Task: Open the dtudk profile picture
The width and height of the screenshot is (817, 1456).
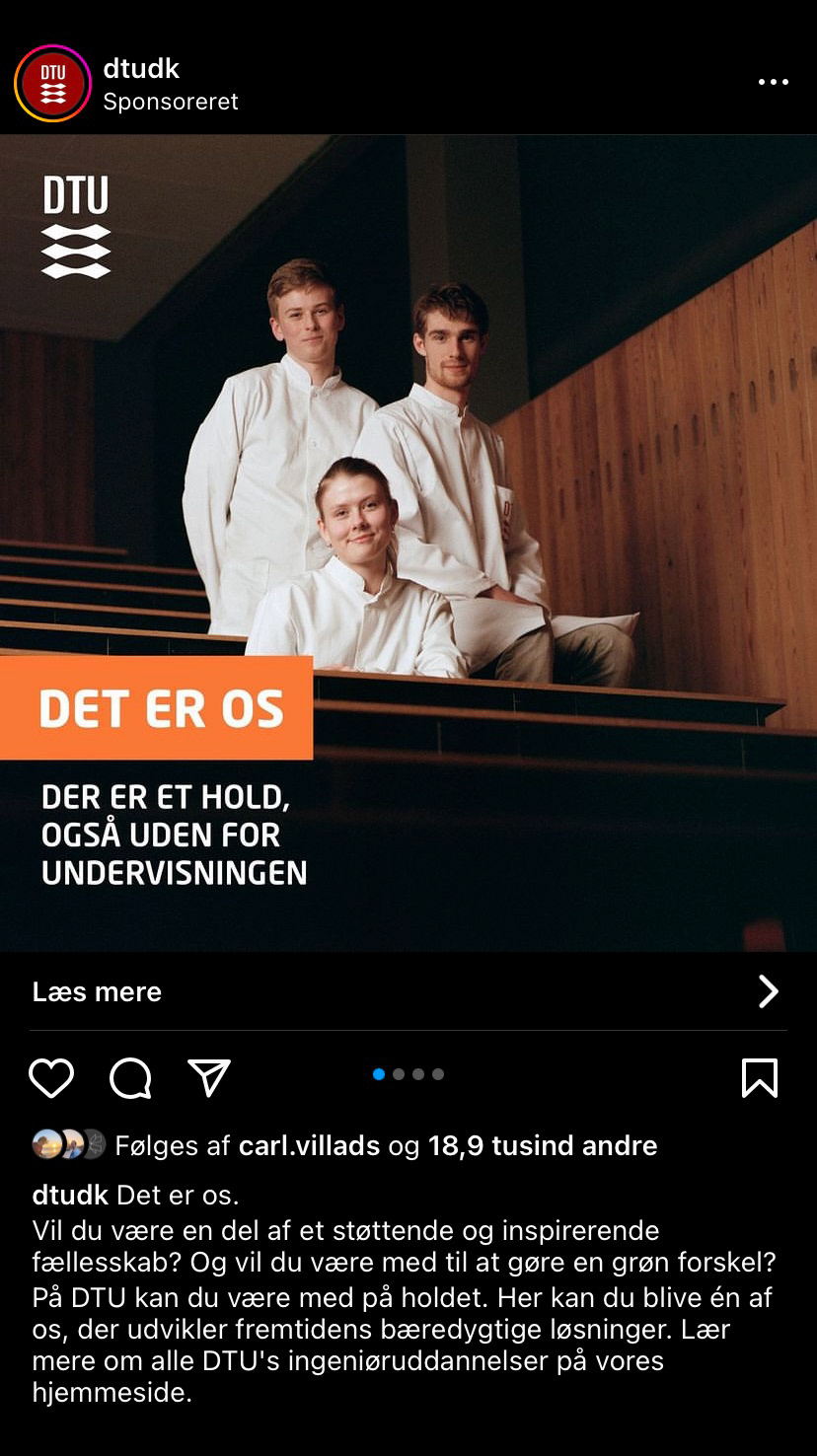Action: (x=53, y=84)
